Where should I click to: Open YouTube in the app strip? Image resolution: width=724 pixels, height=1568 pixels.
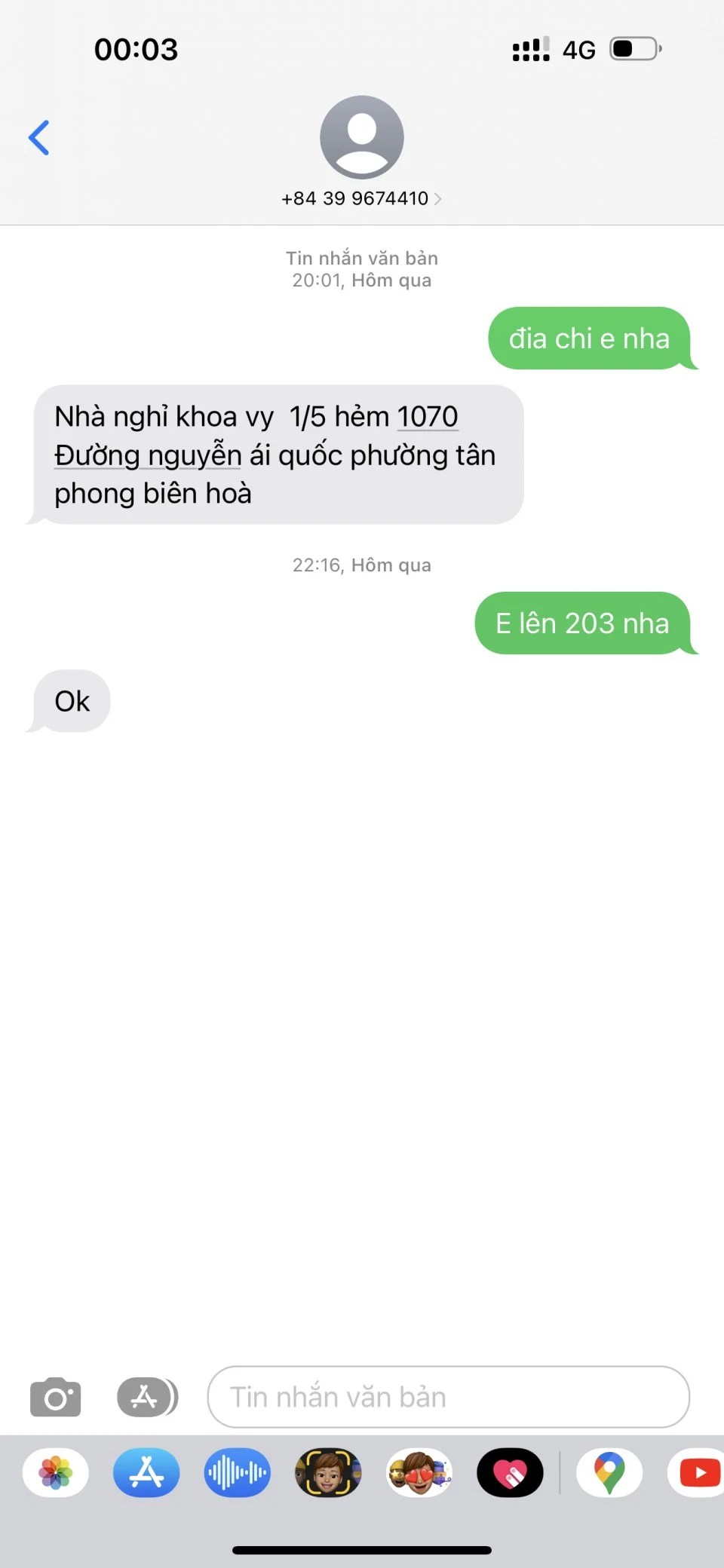[x=698, y=1472]
